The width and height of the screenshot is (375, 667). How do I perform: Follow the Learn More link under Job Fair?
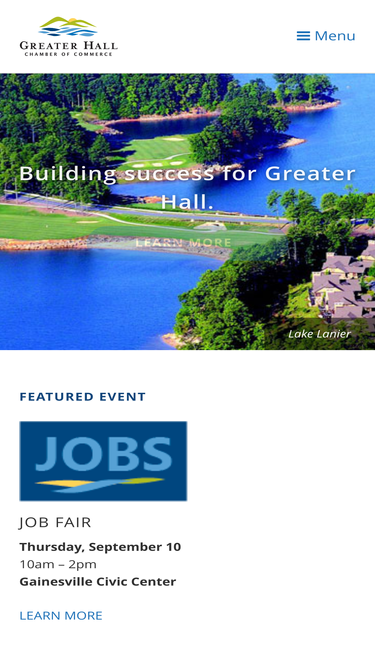click(61, 616)
